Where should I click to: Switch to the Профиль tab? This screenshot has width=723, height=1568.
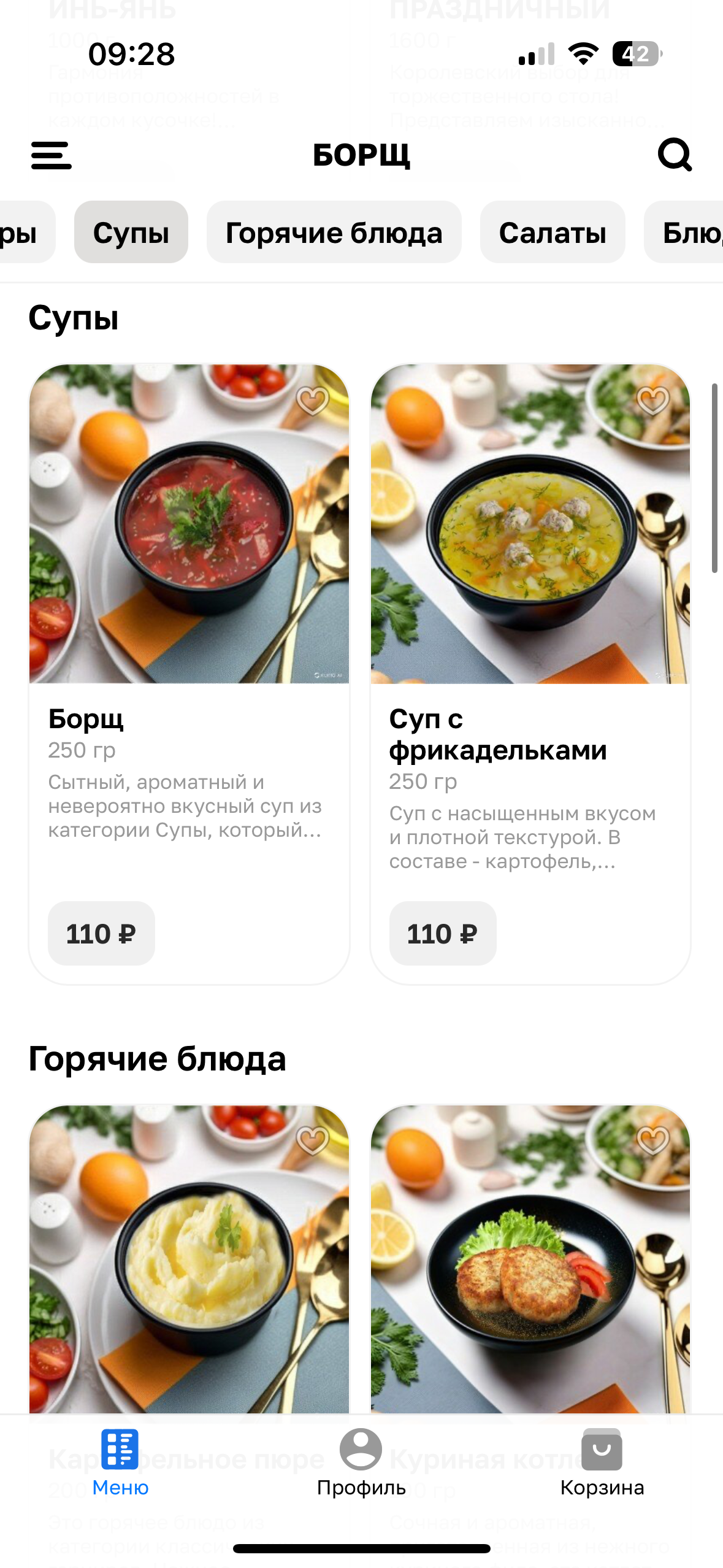coord(361,1463)
